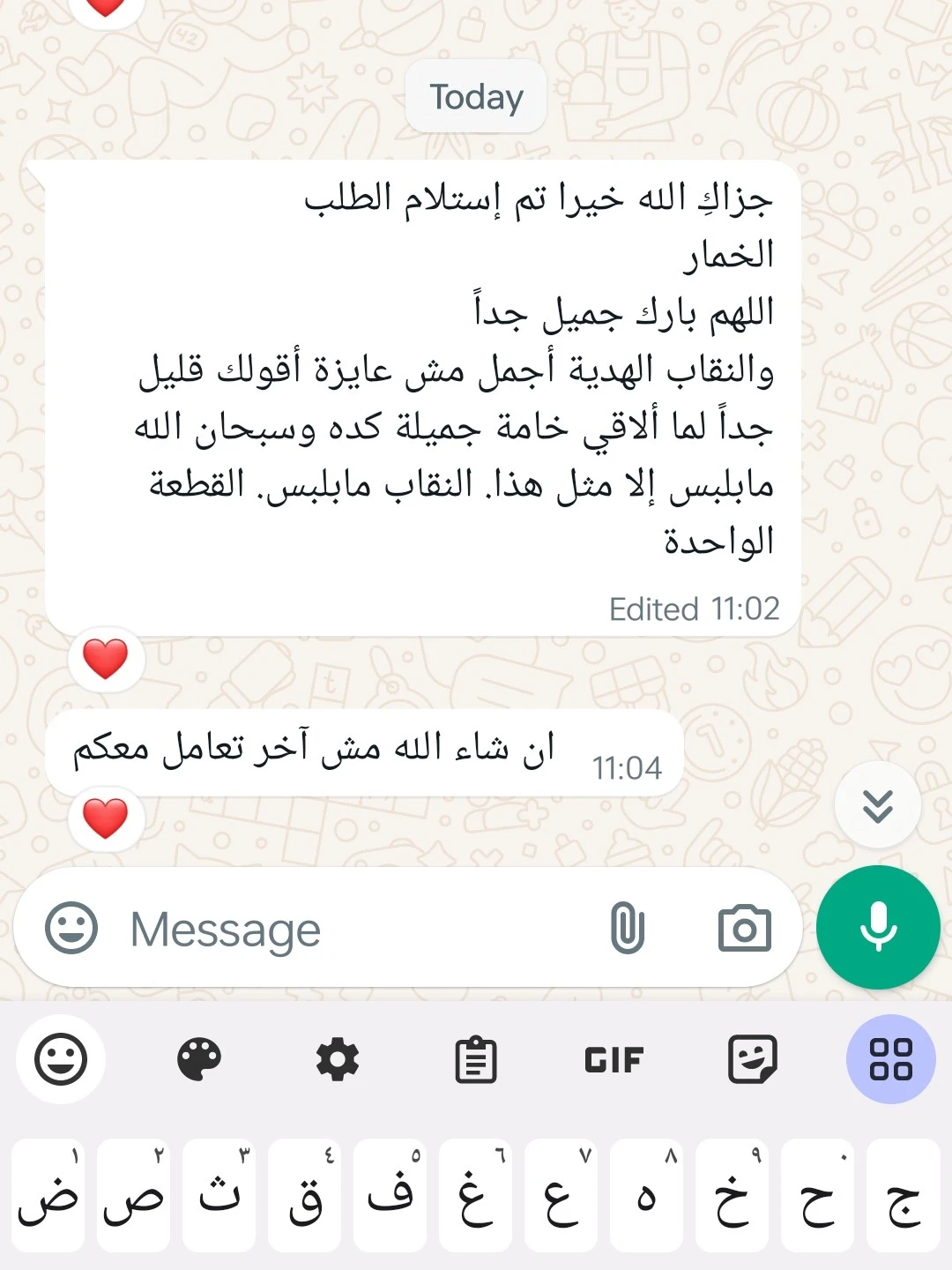The height and width of the screenshot is (1270, 952).
Task: Type the Arabic letter ج key
Action: coord(904,1196)
